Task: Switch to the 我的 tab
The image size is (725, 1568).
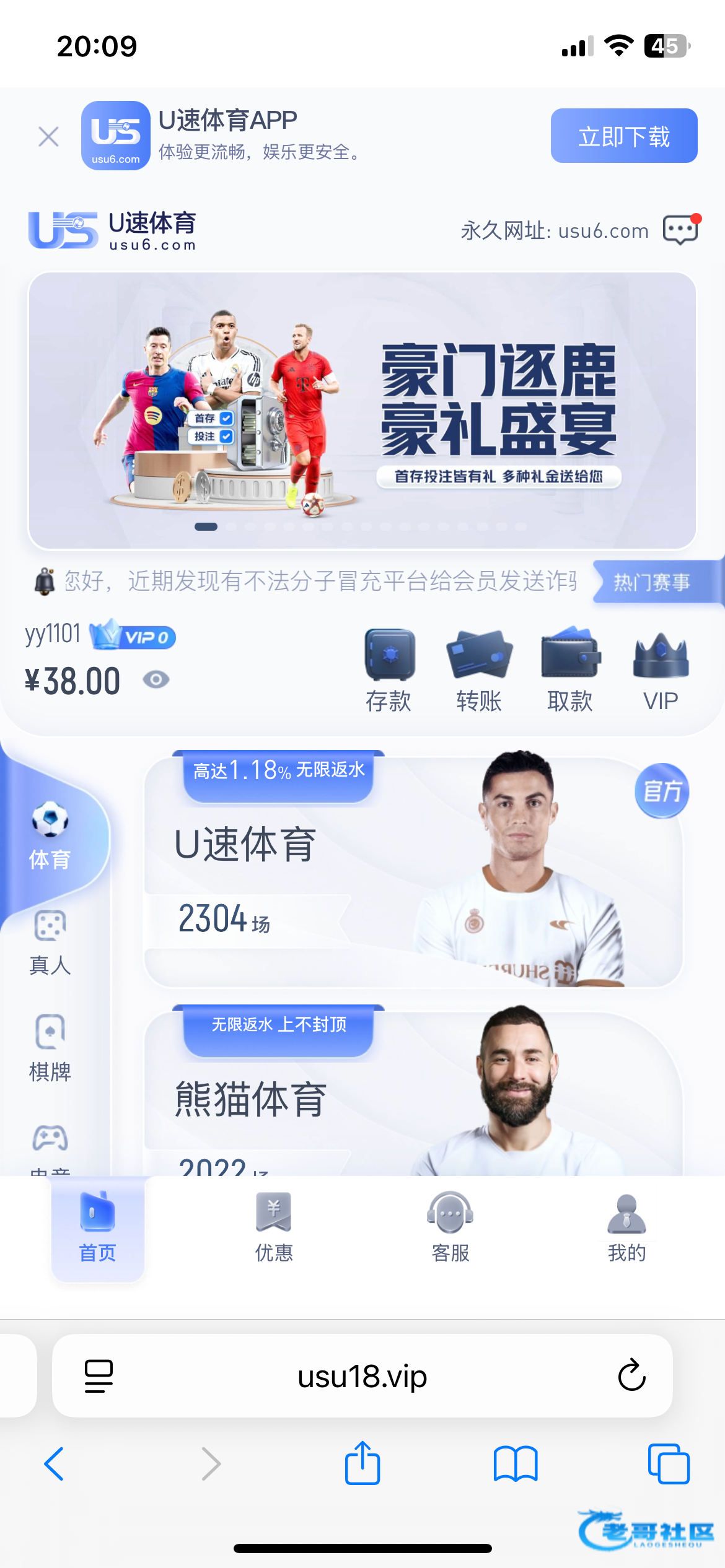Action: pyautogui.click(x=626, y=1227)
